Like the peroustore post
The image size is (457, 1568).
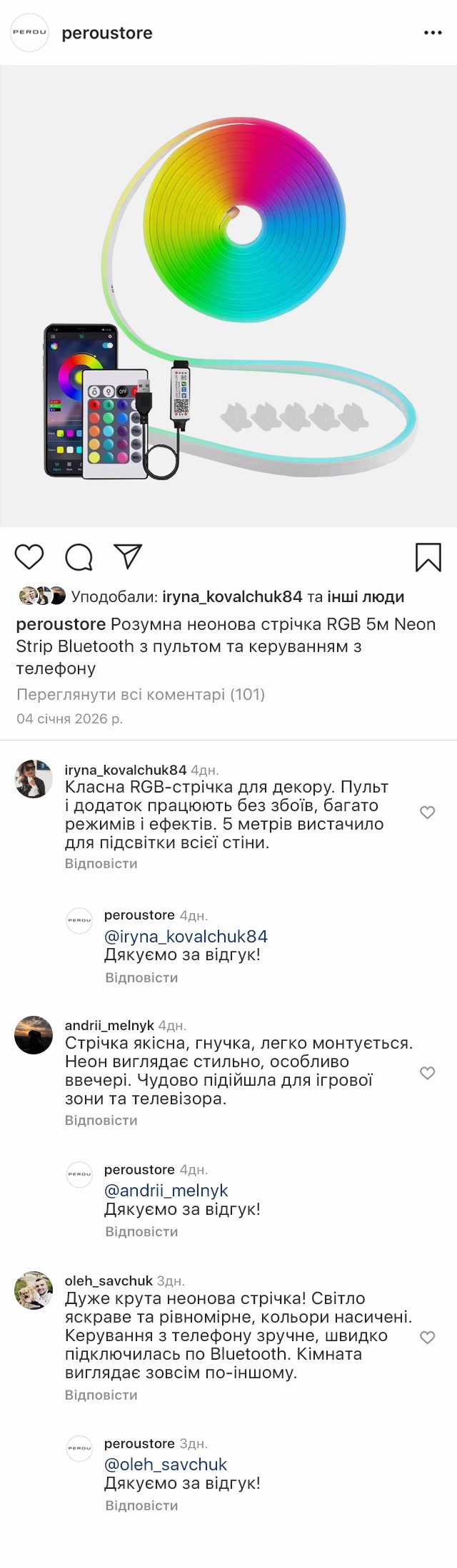click(x=29, y=556)
